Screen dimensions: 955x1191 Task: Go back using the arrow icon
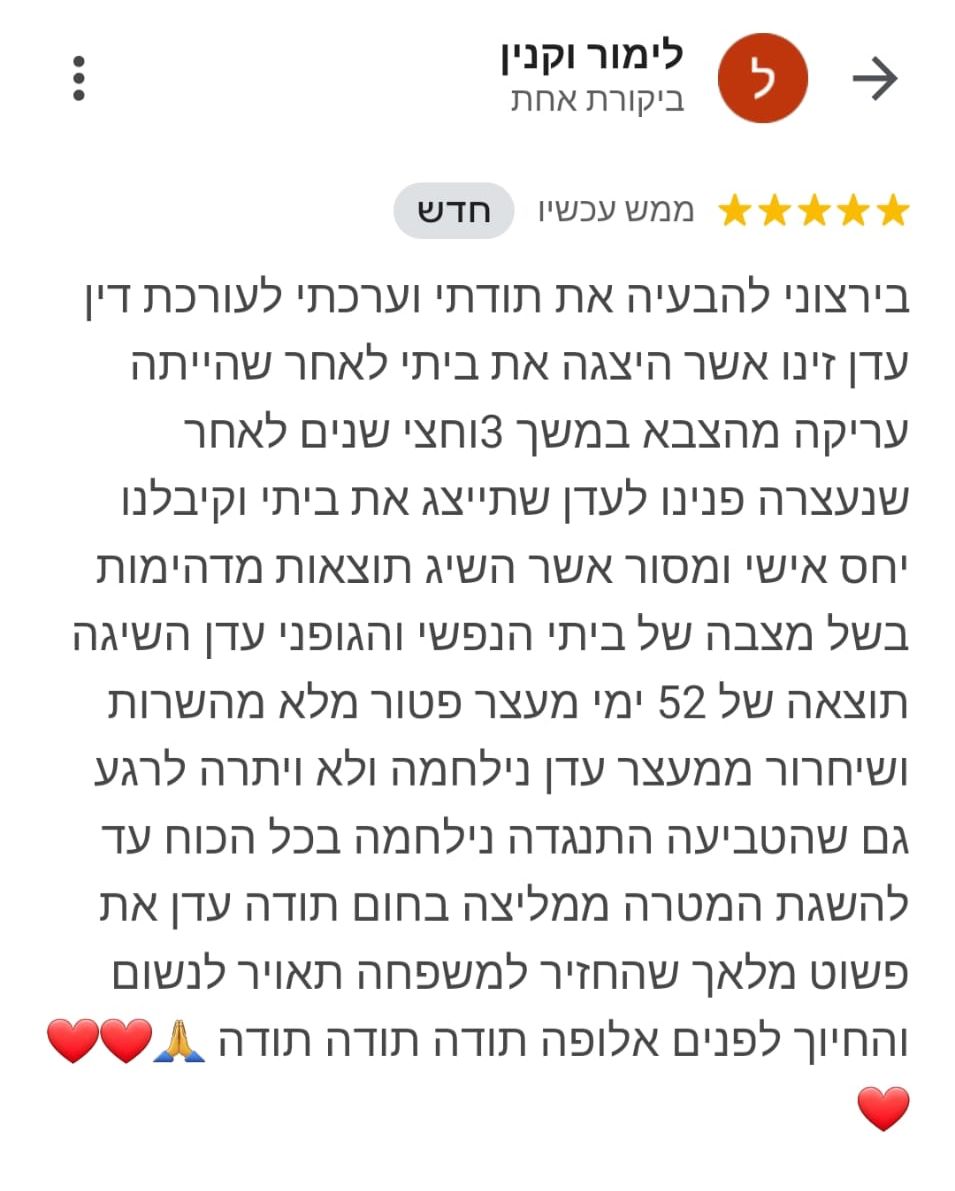[875, 79]
